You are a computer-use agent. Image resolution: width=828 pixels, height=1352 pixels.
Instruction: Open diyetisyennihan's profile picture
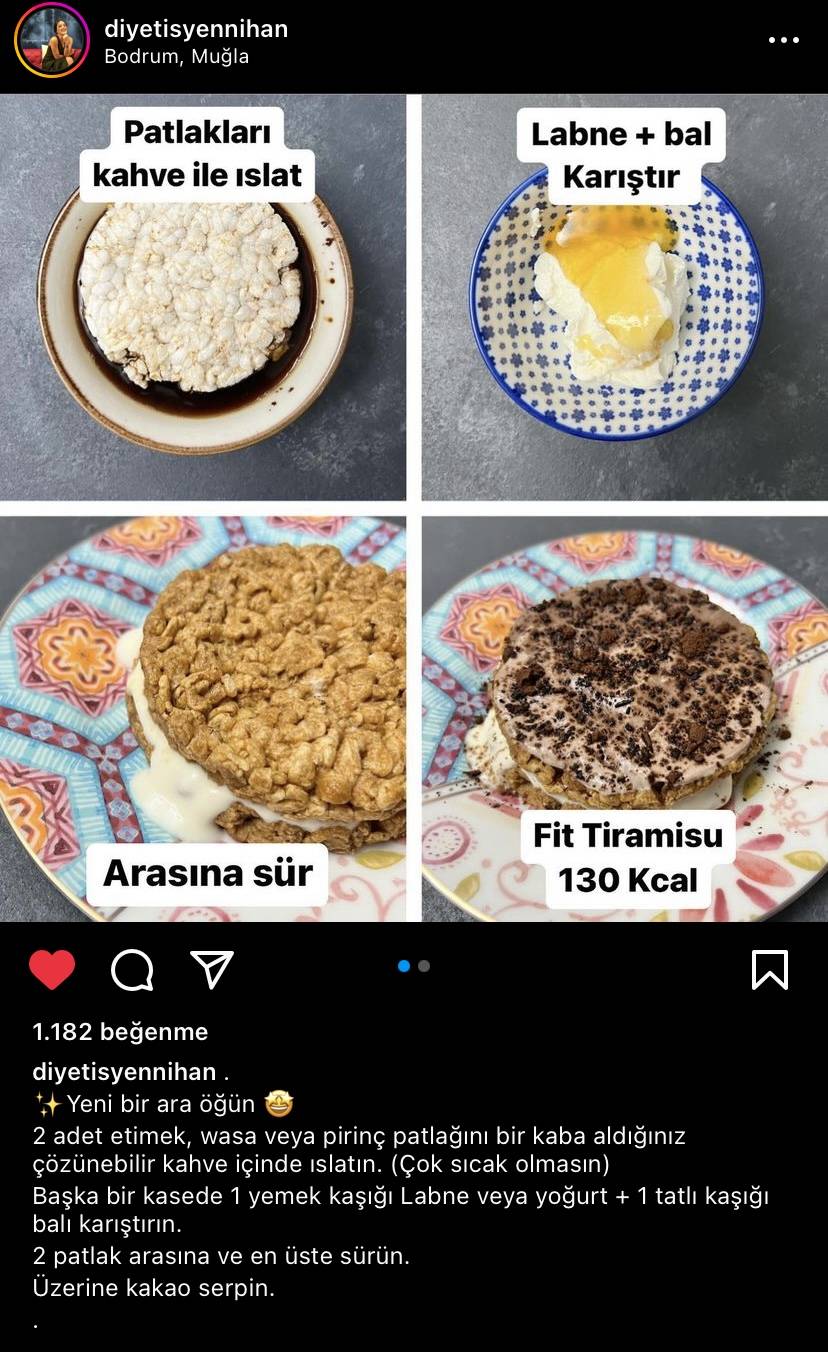pyautogui.click(x=51, y=41)
